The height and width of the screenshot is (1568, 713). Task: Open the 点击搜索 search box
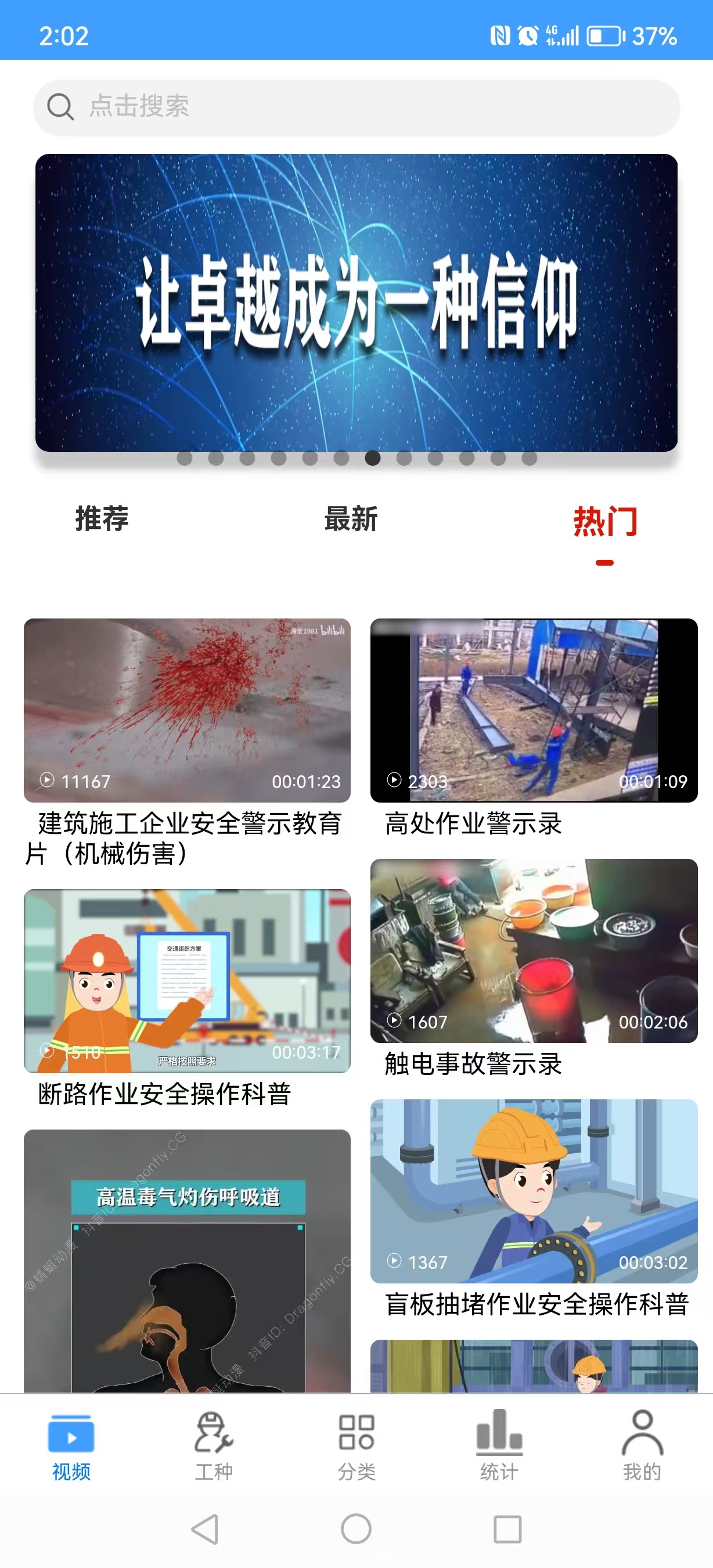click(356, 106)
